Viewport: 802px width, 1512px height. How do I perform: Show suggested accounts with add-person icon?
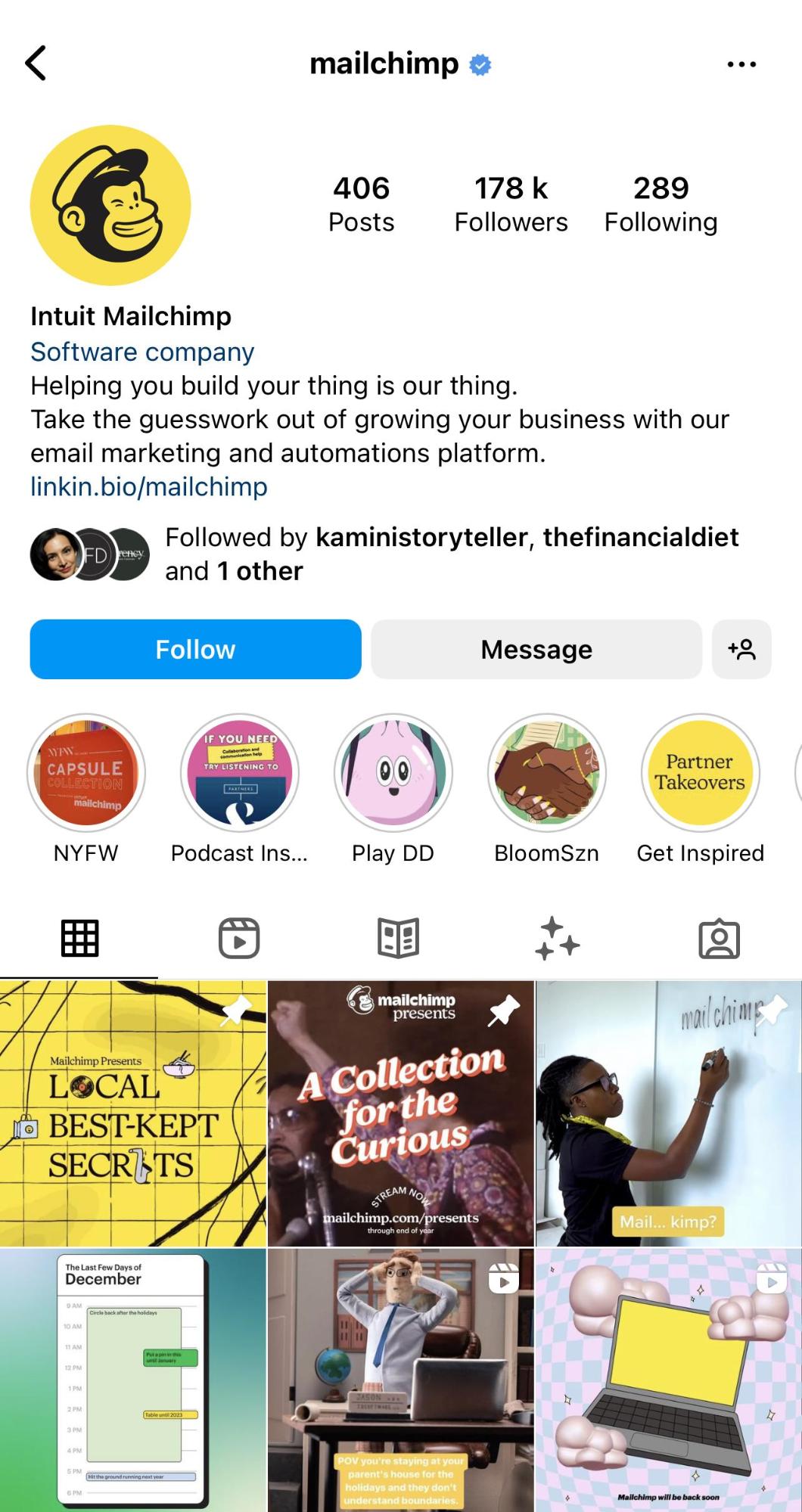741,649
